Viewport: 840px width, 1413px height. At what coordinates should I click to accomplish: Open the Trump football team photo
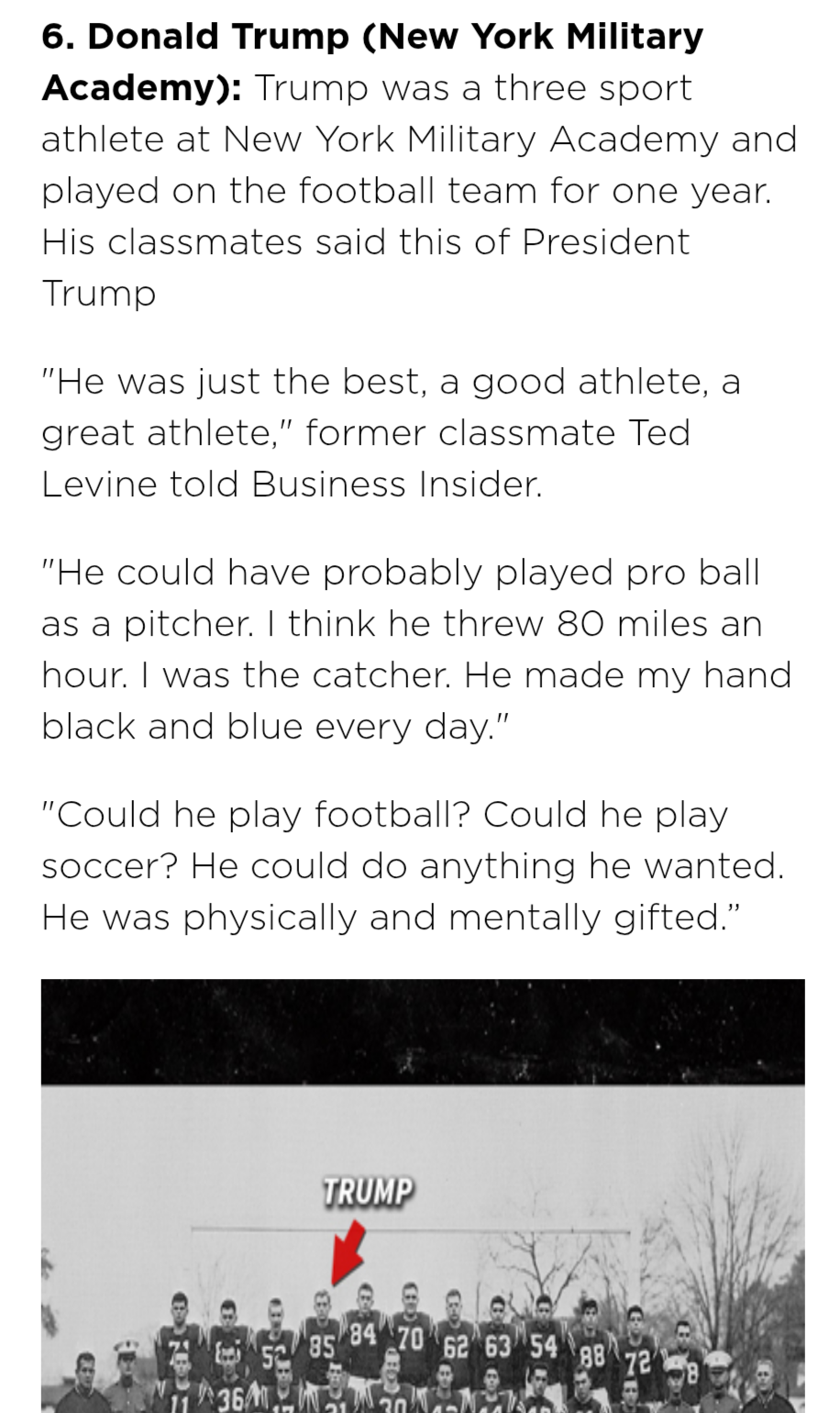pos(423,1196)
